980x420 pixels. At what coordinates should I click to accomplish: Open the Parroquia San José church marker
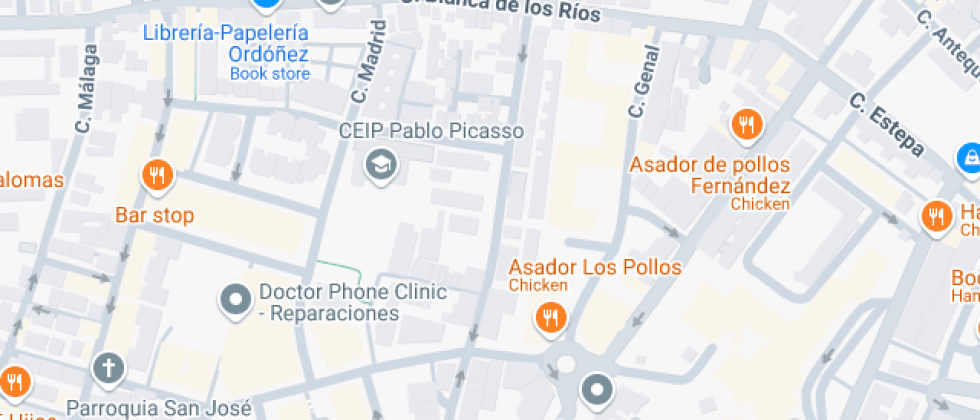(109, 369)
